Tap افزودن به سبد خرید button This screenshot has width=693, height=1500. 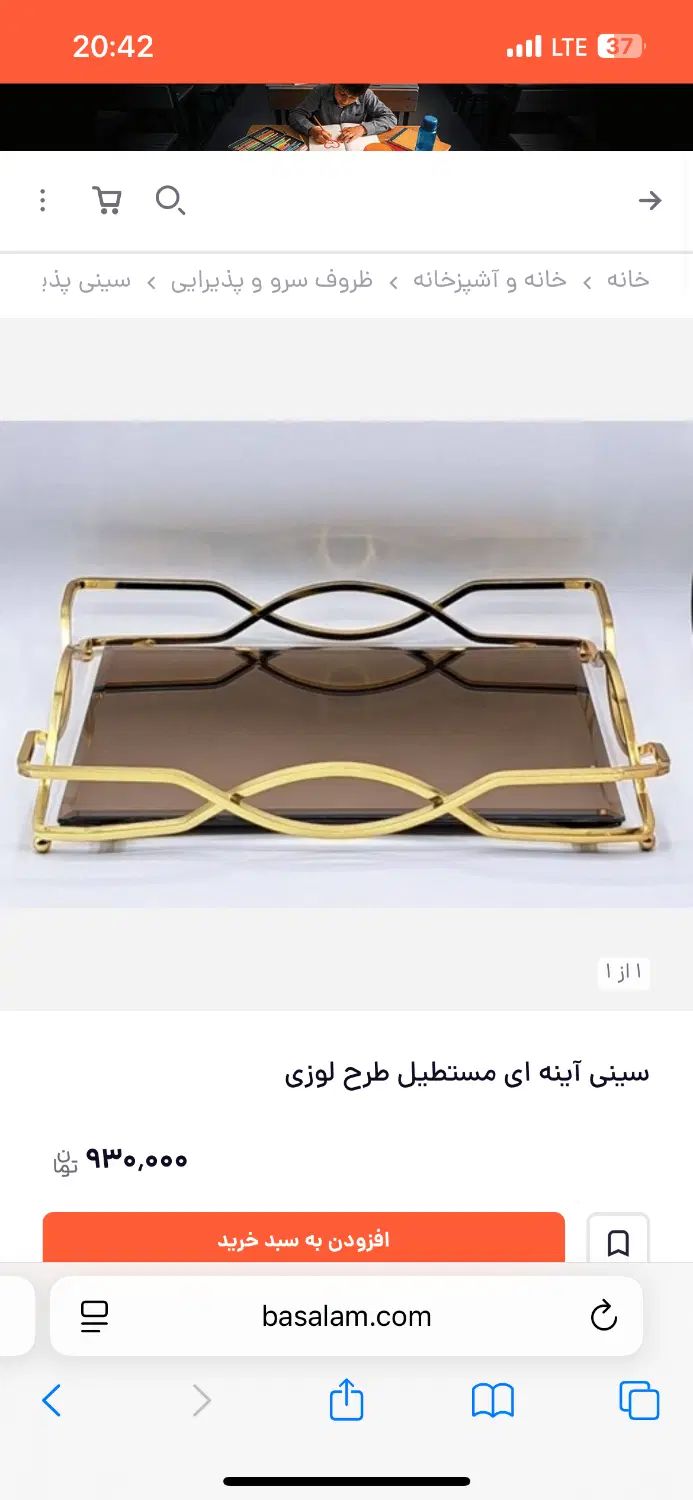(x=304, y=1240)
